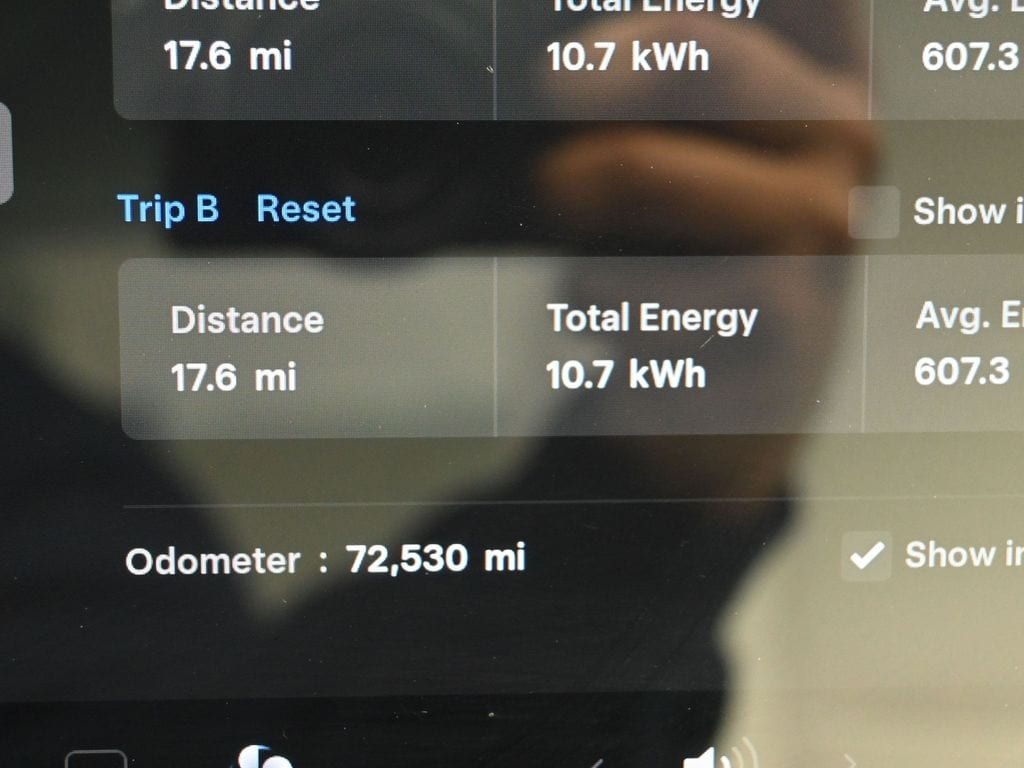Image resolution: width=1024 pixels, height=768 pixels.
Task: Reset the Trip B counter
Action: point(306,209)
